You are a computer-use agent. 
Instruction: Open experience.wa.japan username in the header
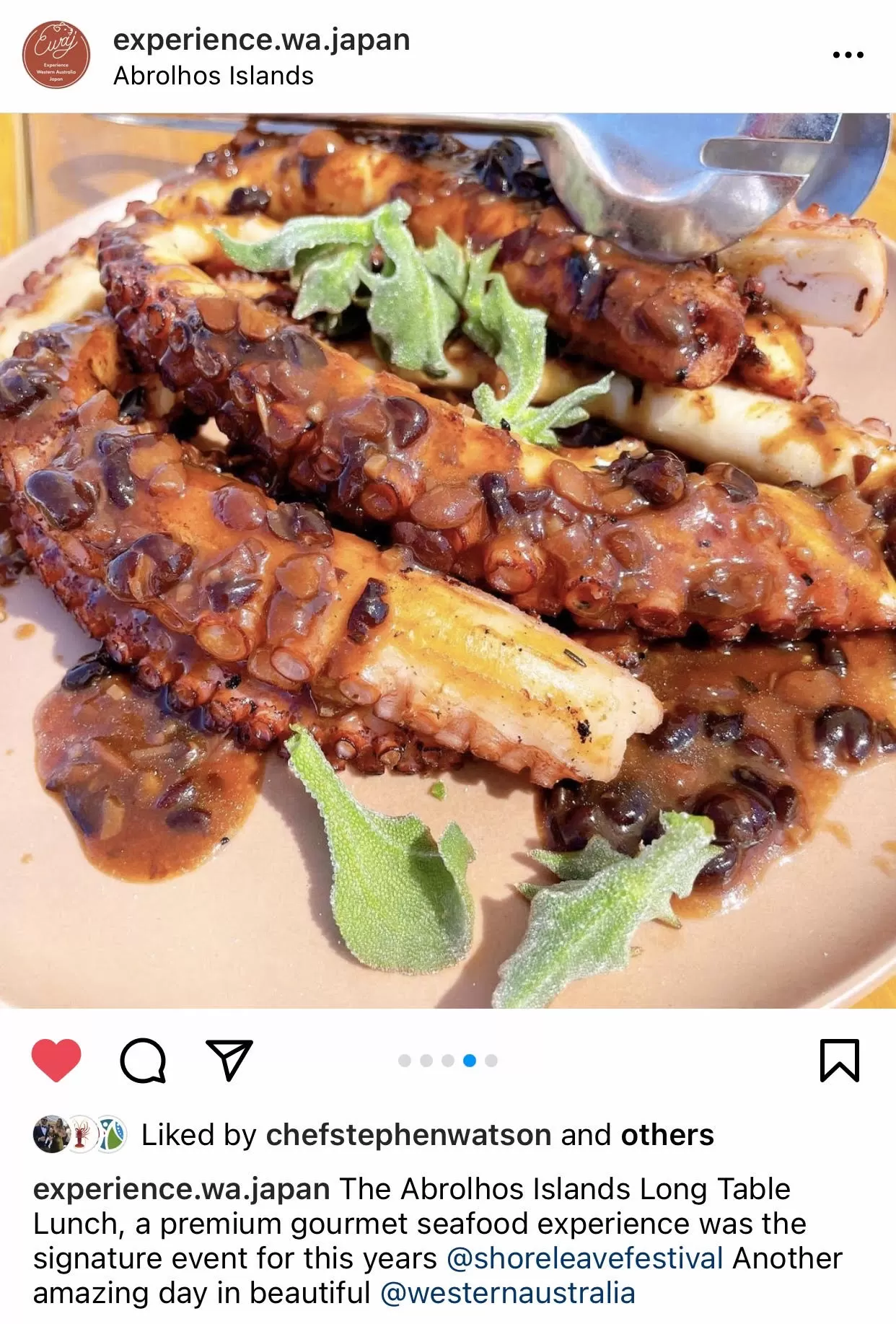click(x=261, y=39)
